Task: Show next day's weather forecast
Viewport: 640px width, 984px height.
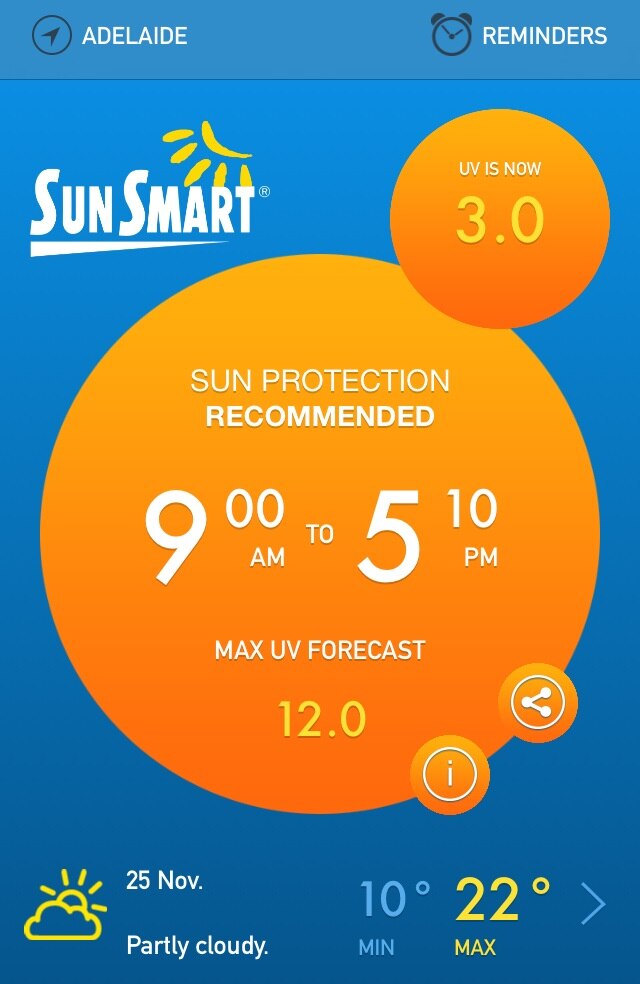Action: pyautogui.click(x=593, y=905)
